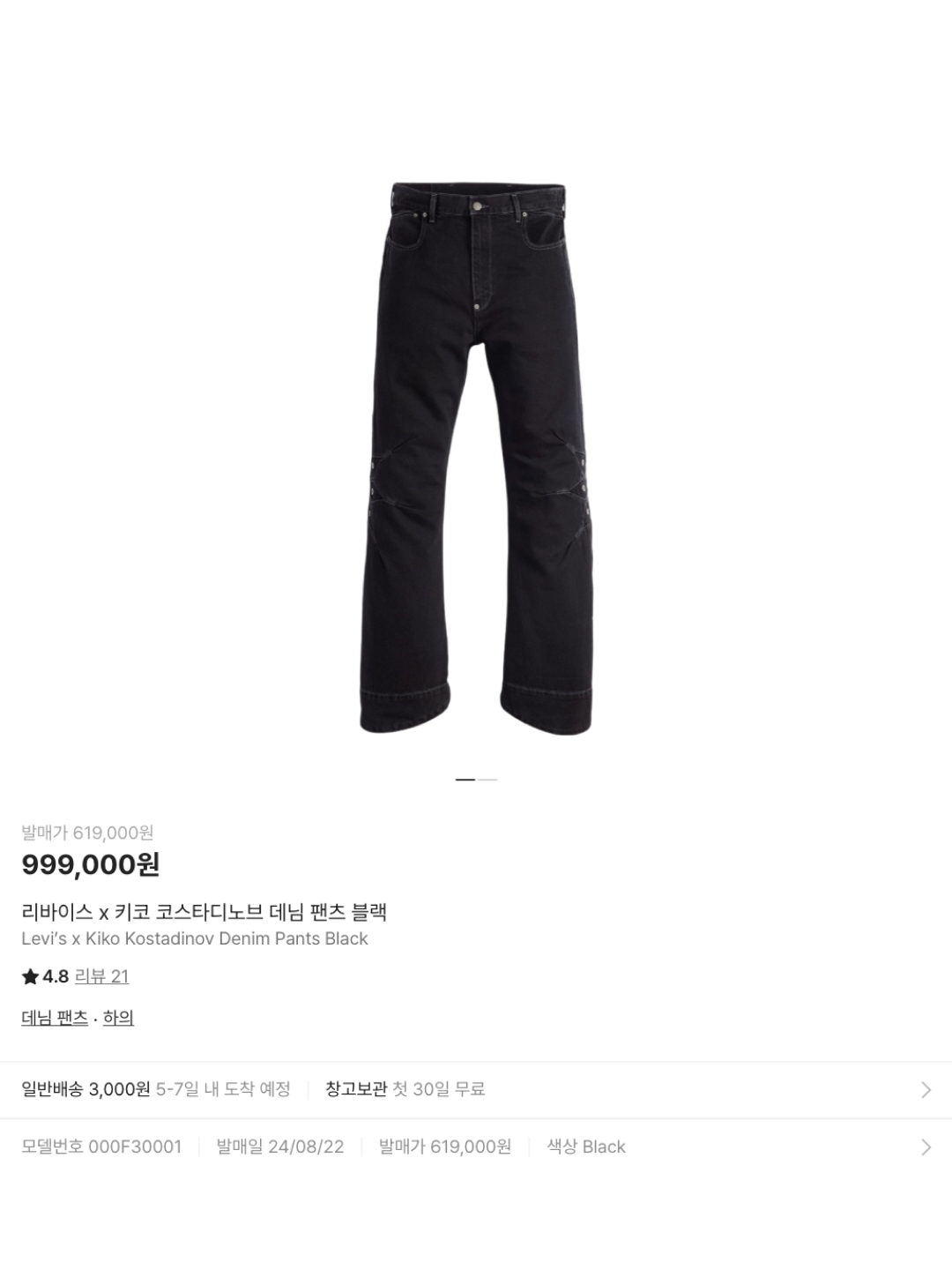Open the 하의 category link
Image resolution: width=952 pixels, height=1270 pixels.
pos(120,1020)
